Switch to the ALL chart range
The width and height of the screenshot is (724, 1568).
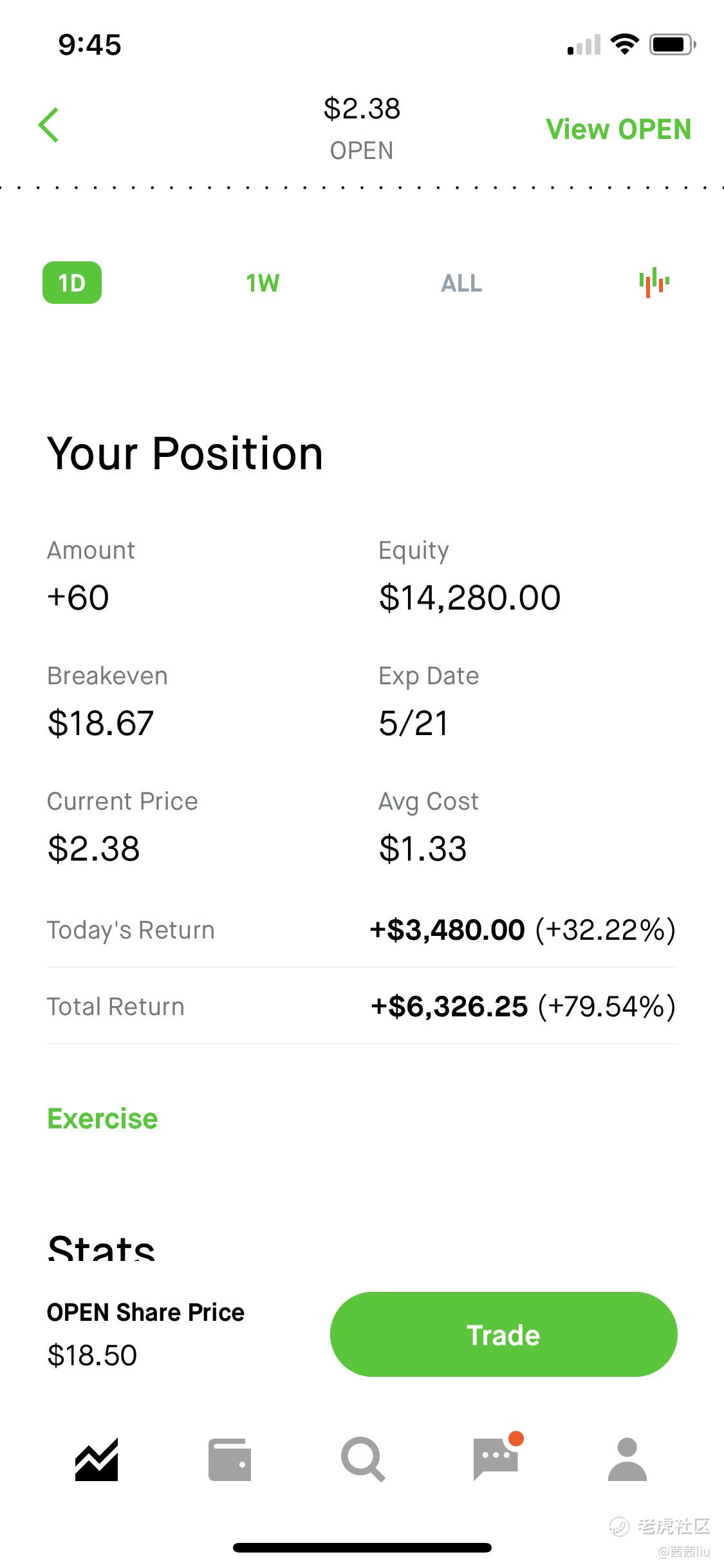461,283
